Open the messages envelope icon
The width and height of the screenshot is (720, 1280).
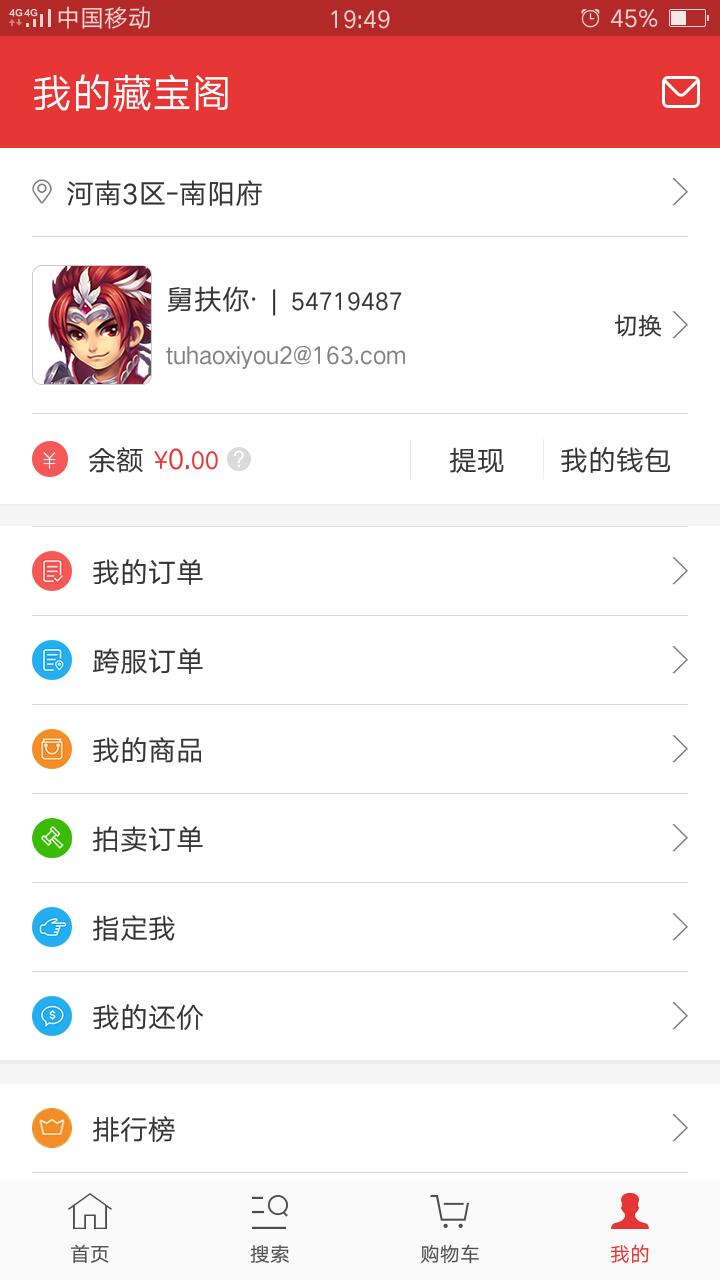680,92
